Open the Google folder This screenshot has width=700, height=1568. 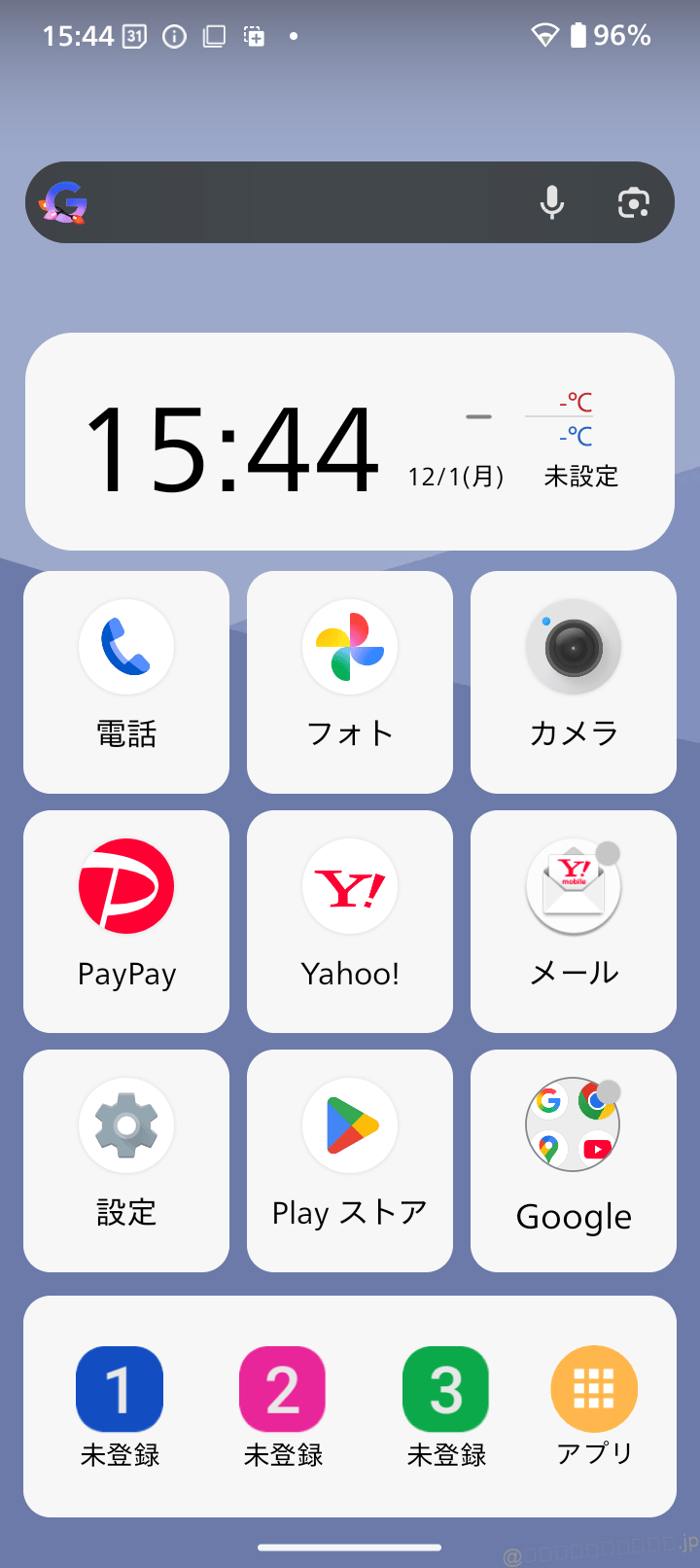[x=574, y=1159]
